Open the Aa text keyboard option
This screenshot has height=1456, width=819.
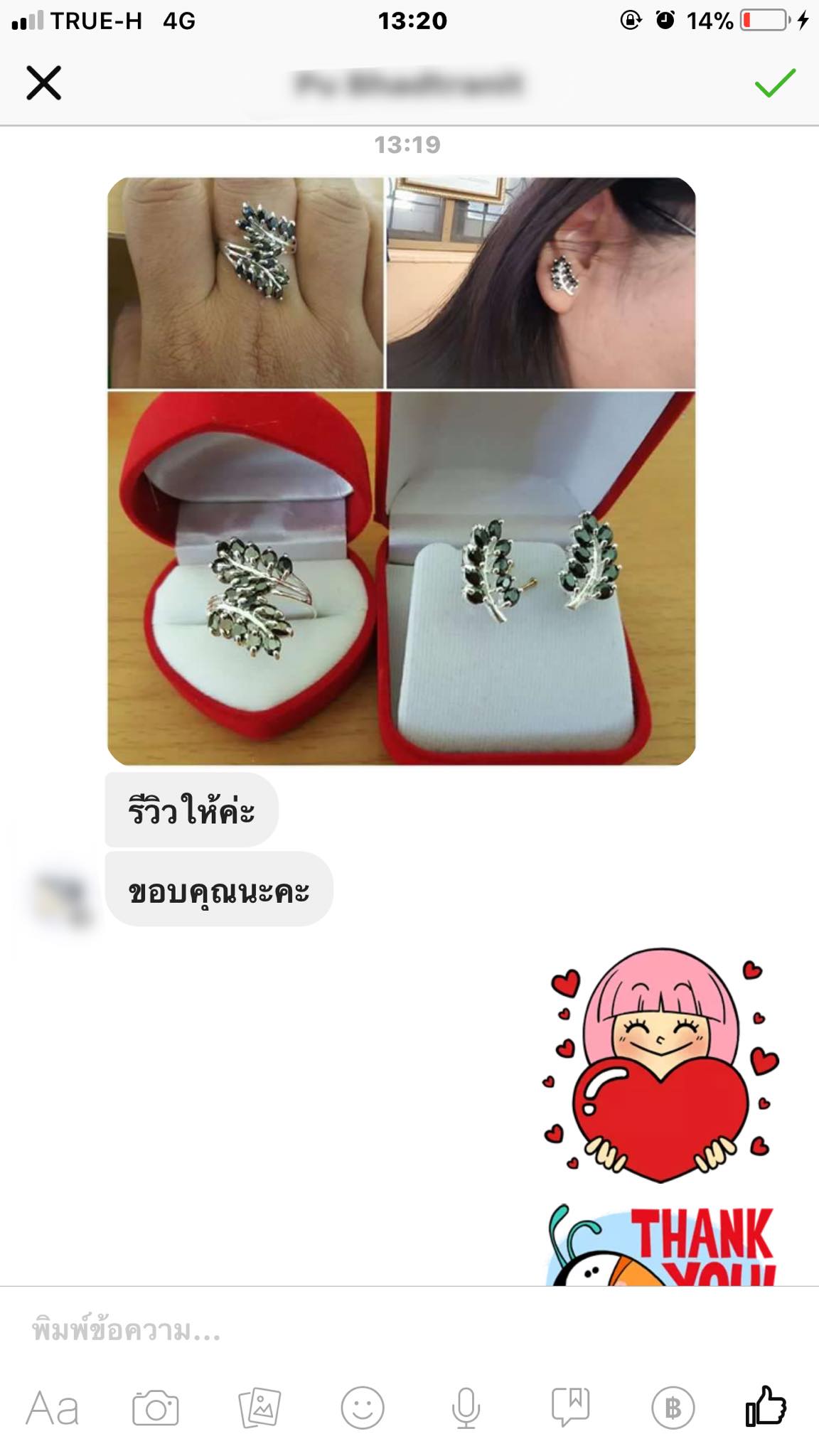coord(52,1408)
